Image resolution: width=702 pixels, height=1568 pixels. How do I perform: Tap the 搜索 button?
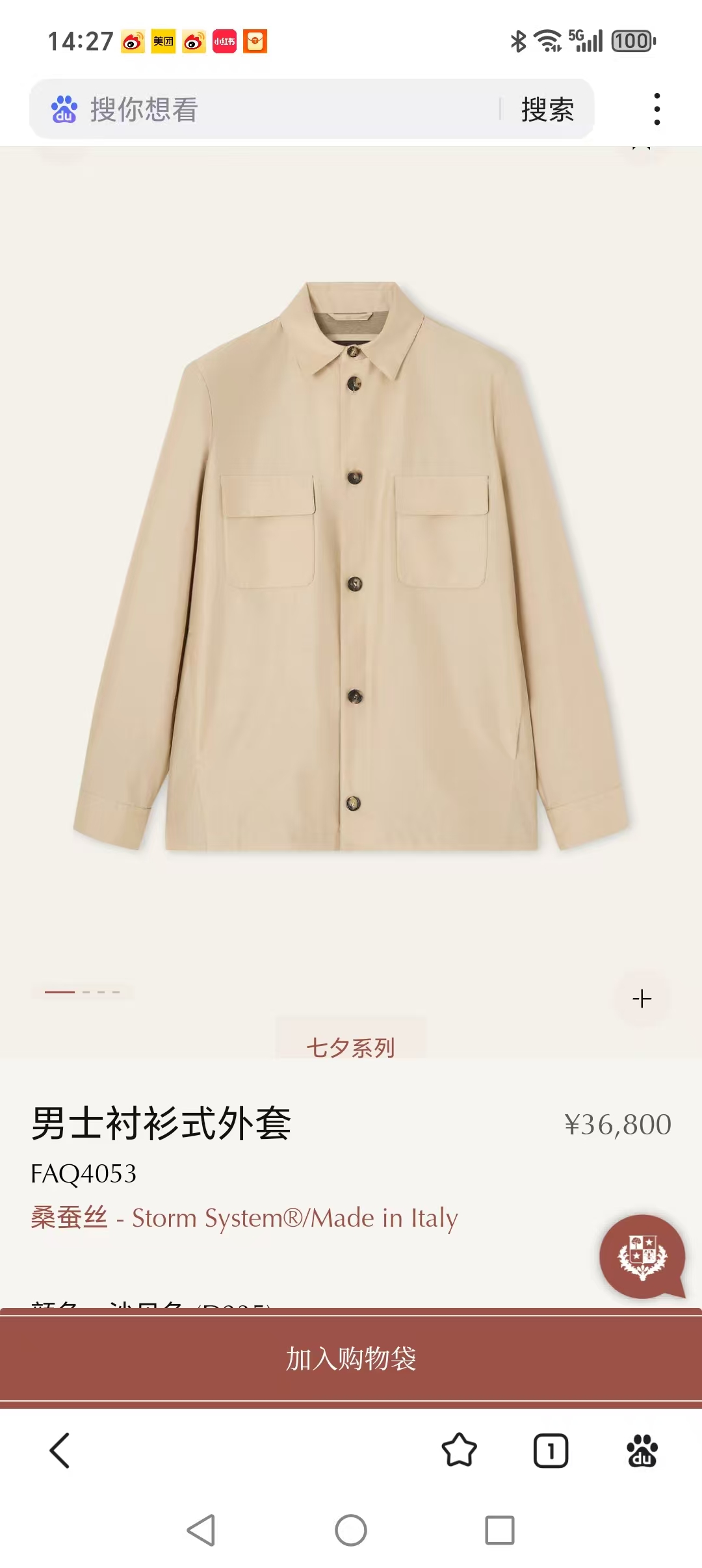[547, 109]
